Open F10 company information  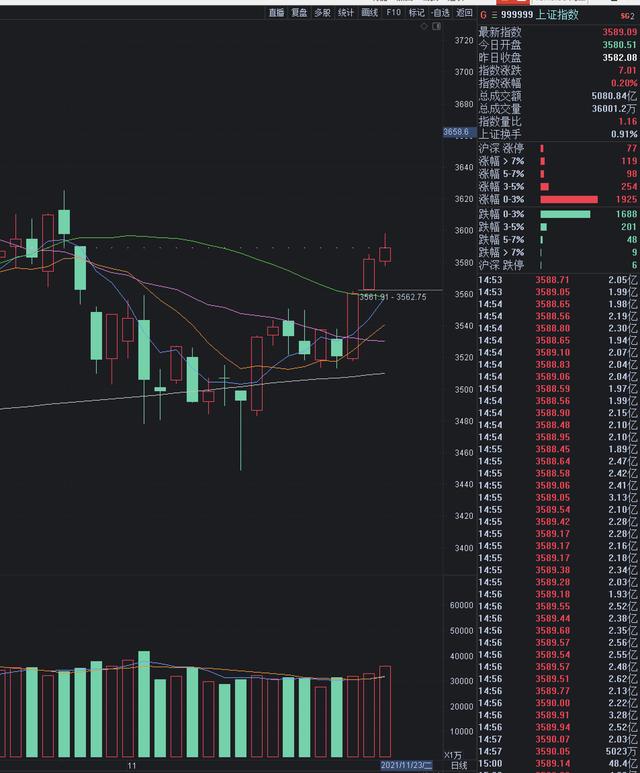(393, 13)
